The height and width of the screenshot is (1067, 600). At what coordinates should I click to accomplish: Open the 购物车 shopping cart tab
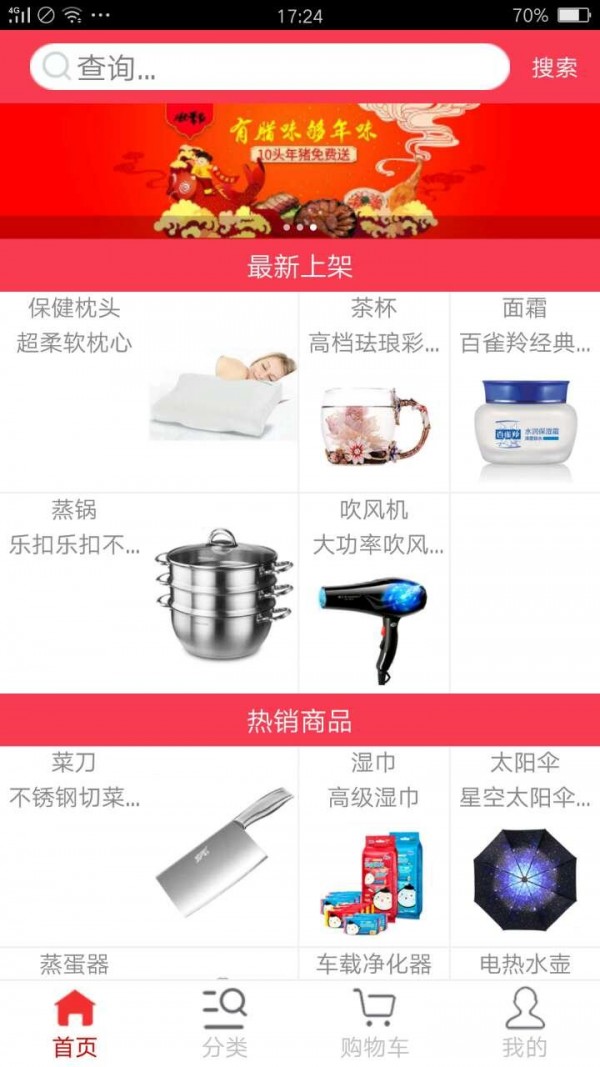tap(374, 1023)
